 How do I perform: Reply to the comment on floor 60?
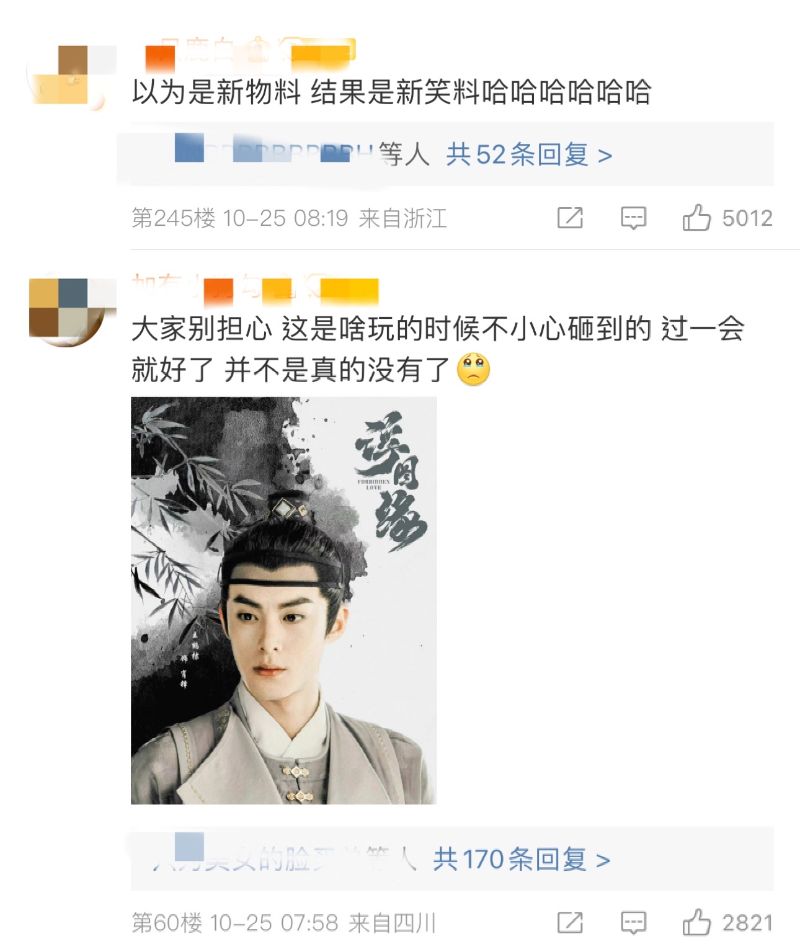click(x=633, y=922)
